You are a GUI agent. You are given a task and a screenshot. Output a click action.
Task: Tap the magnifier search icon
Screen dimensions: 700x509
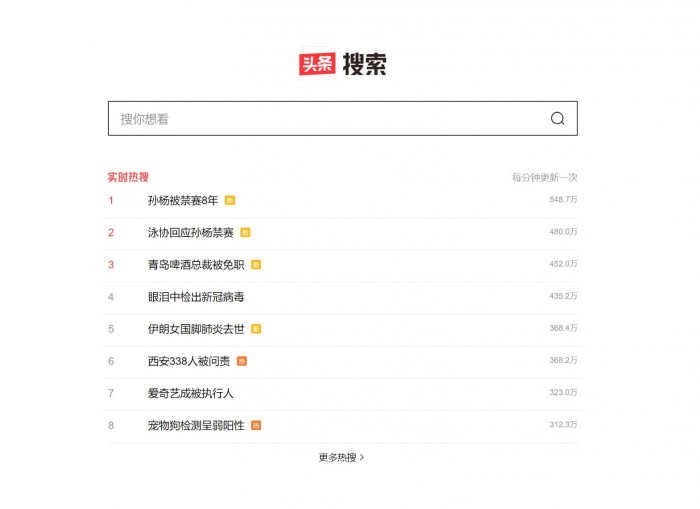(x=557, y=119)
